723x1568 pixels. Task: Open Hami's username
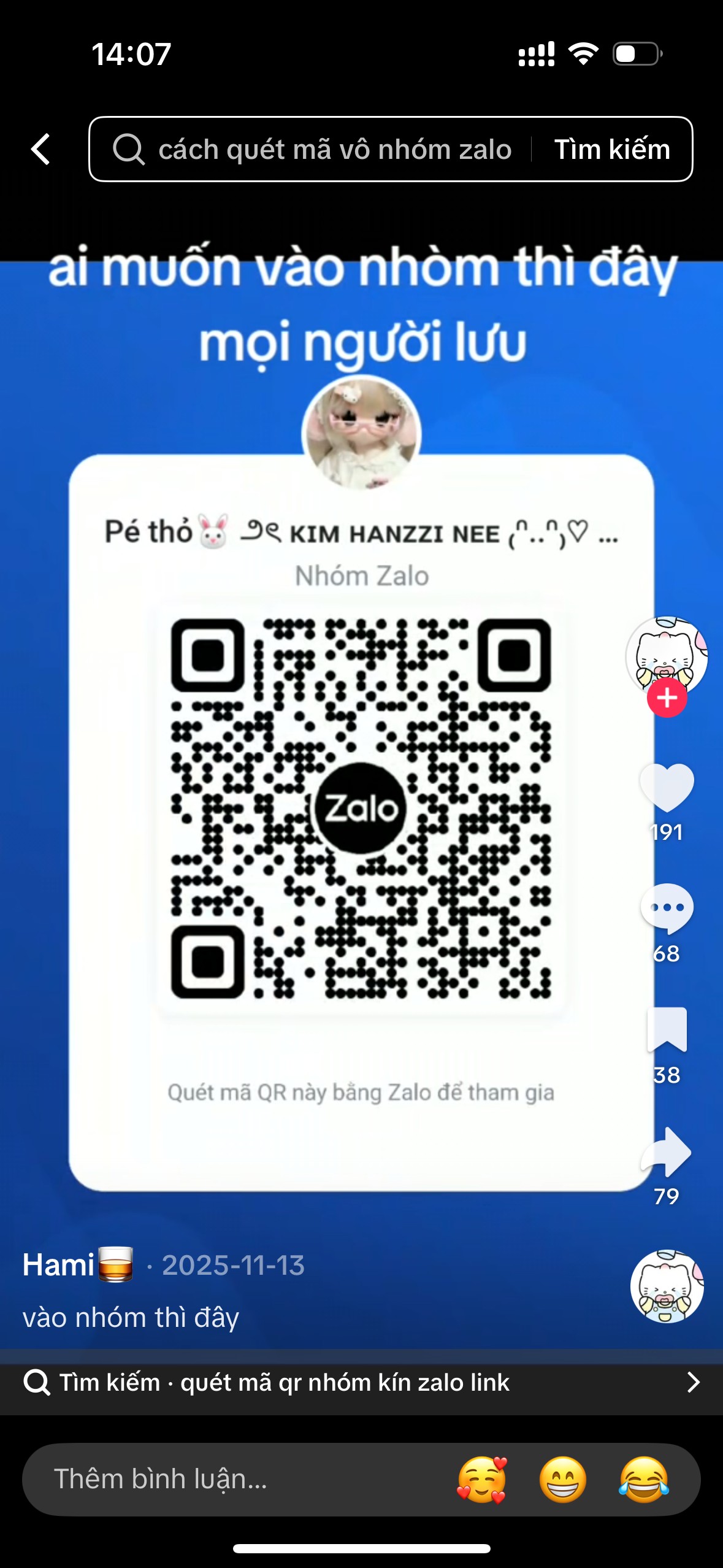point(59,1265)
